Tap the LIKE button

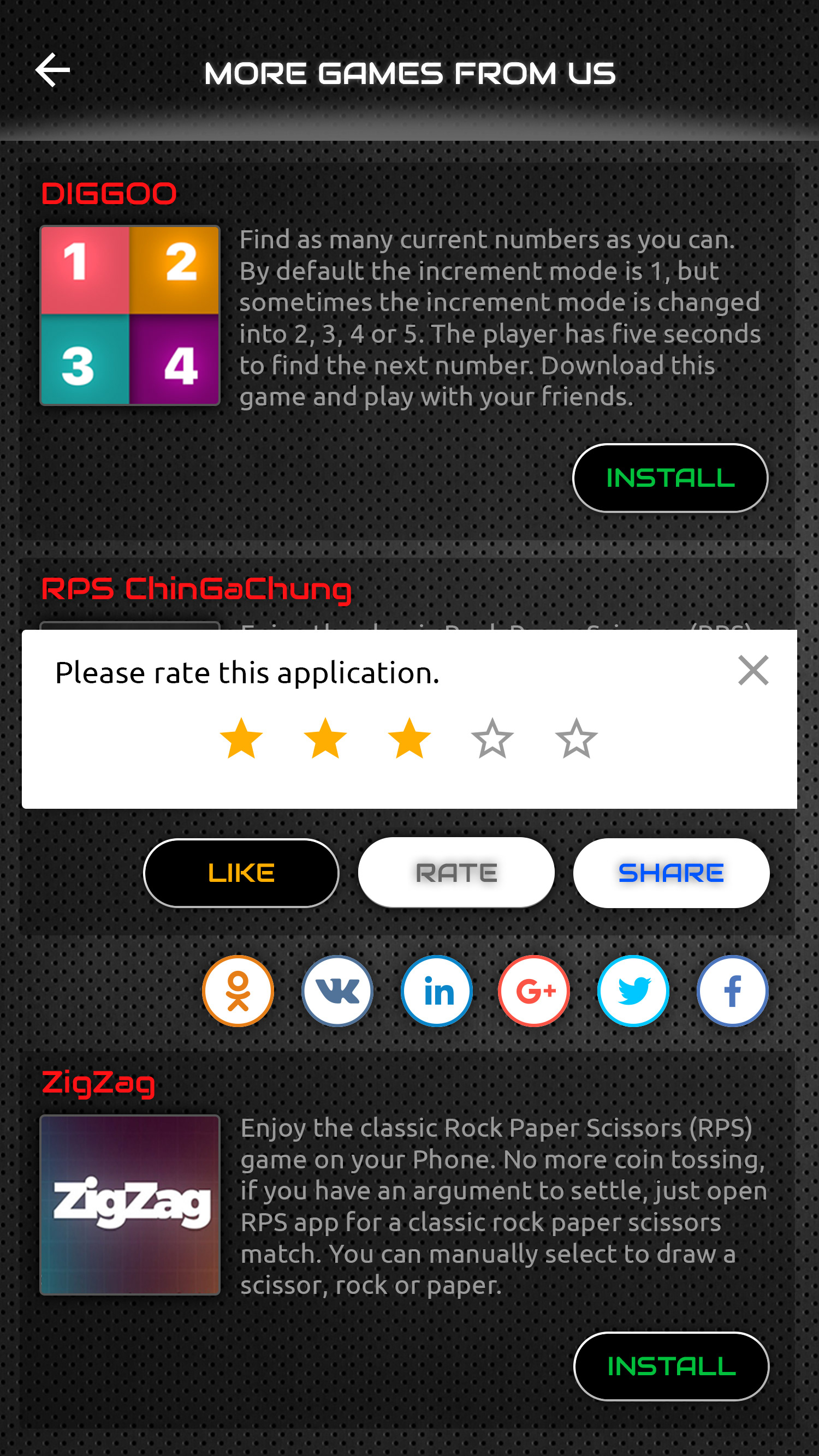pos(241,873)
